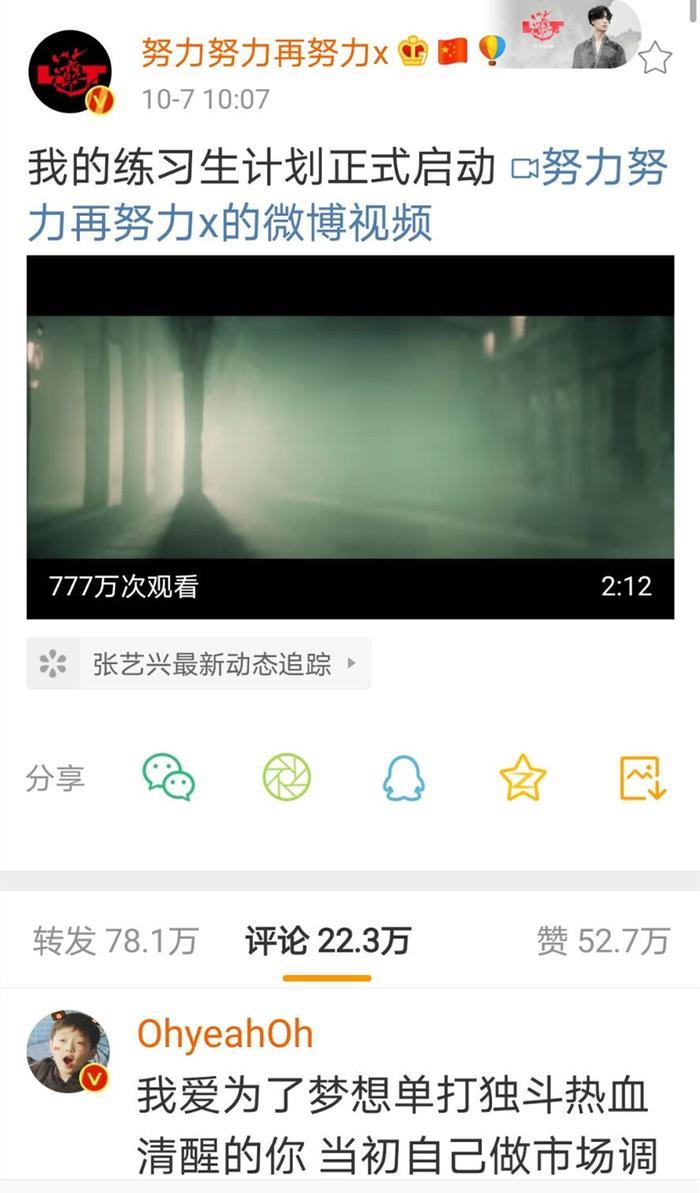The height and width of the screenshot is (1193, 700).
Task: Share the post to Qzone
Action: pyautogui.click(x=523, y=777)
